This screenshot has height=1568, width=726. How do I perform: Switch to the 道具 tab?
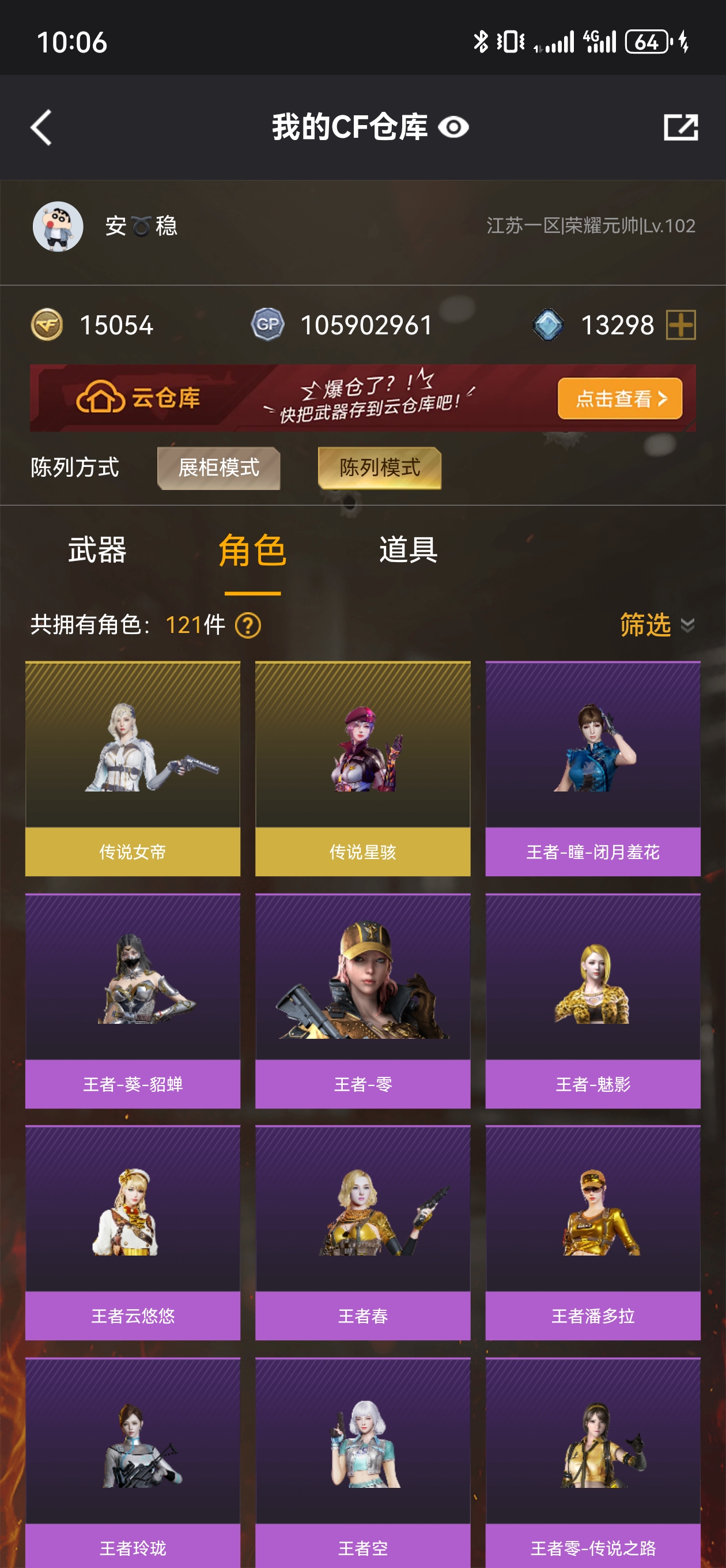408,551
